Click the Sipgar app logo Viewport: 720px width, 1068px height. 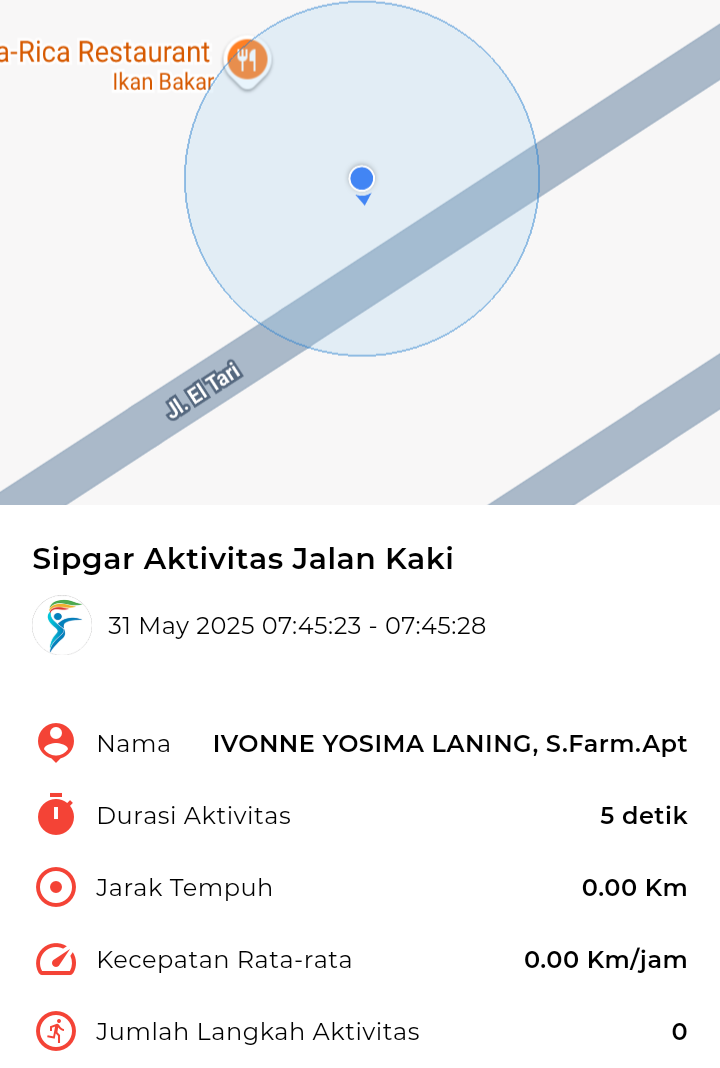61,625
